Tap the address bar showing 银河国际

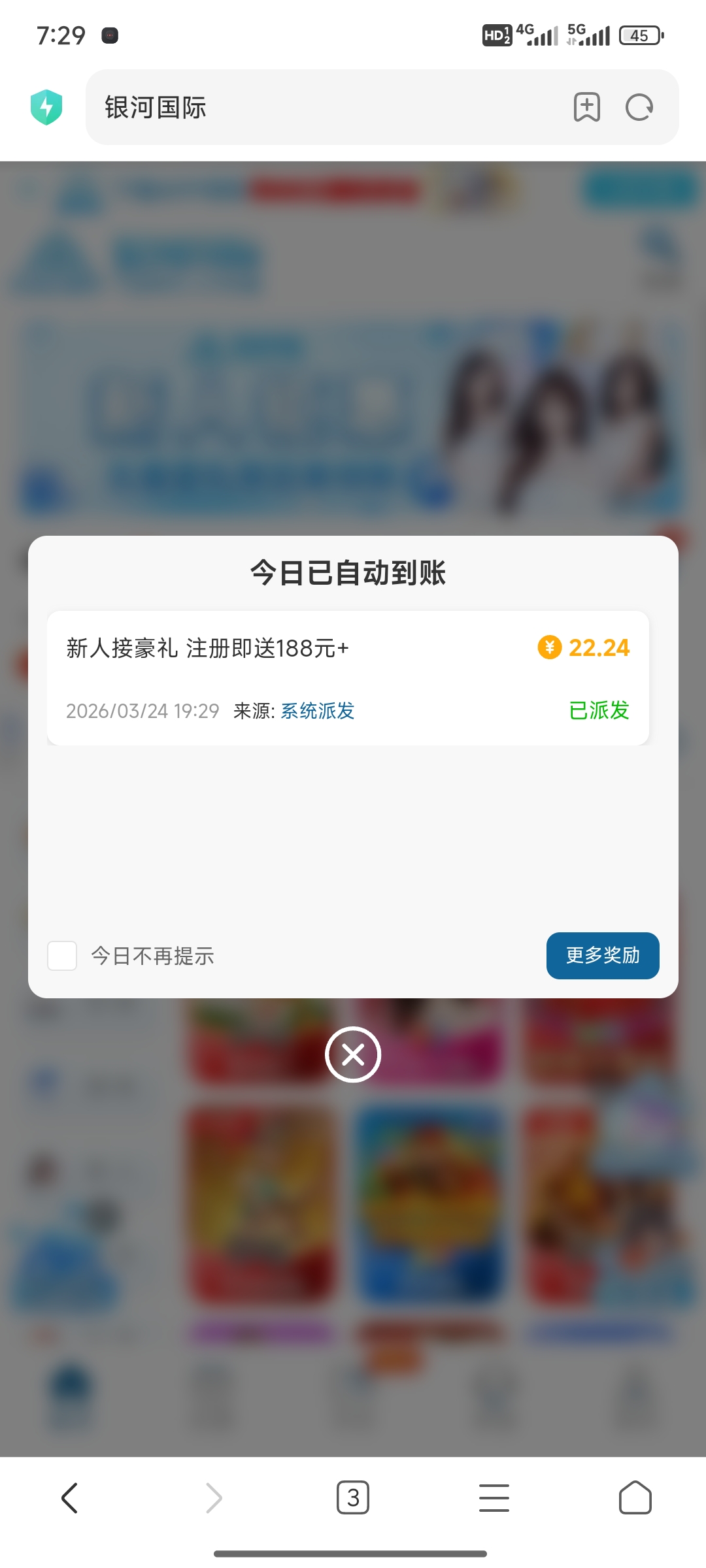click(327, 107)
